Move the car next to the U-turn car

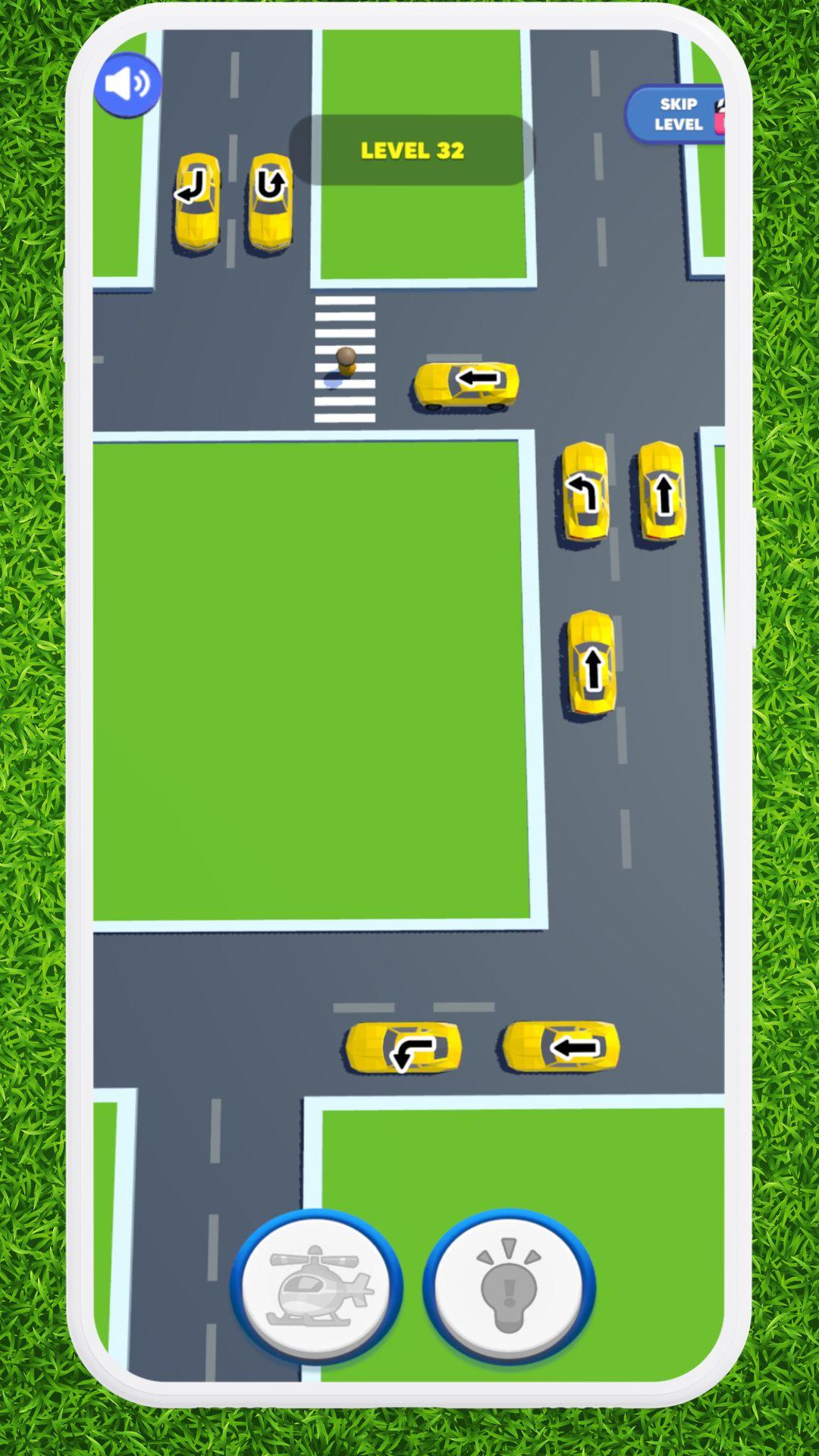(x=197, y=202)
